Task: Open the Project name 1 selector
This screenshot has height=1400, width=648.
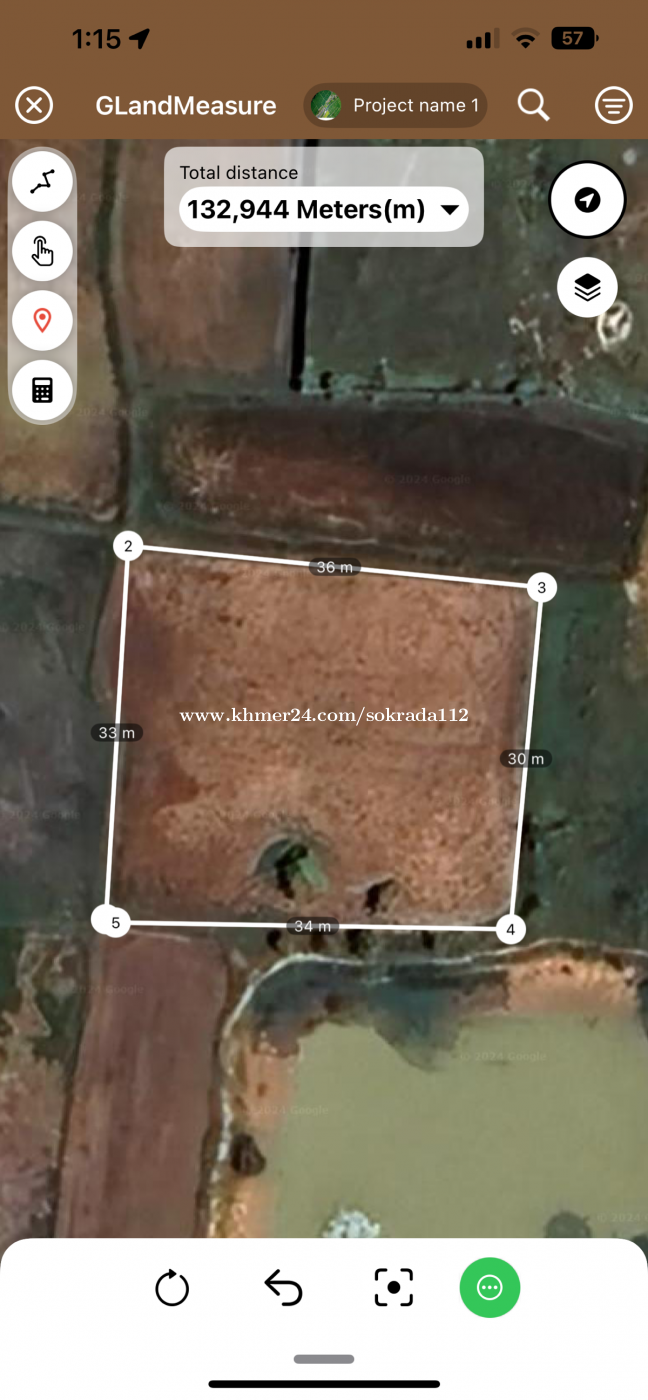Action: coord(396,105)
